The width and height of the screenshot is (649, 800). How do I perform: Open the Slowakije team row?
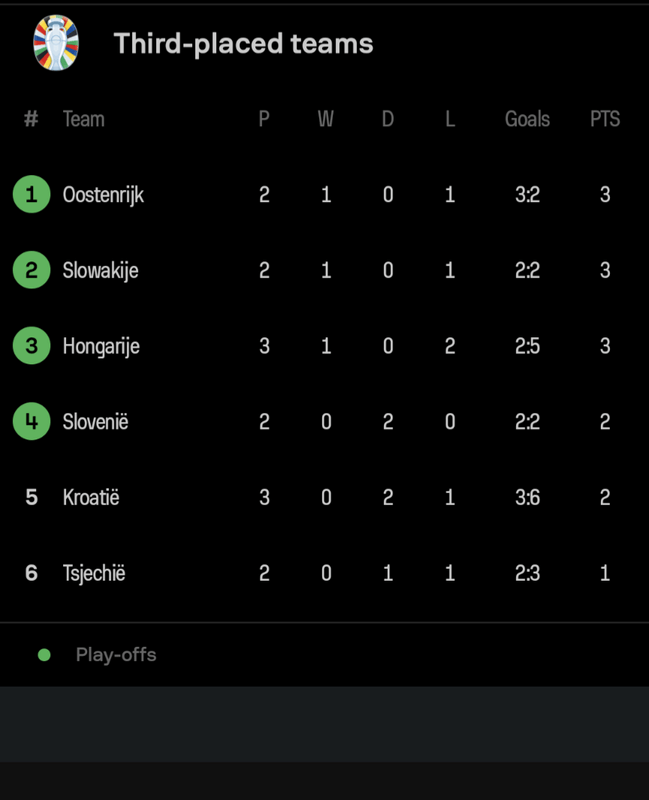click(100, 270)
